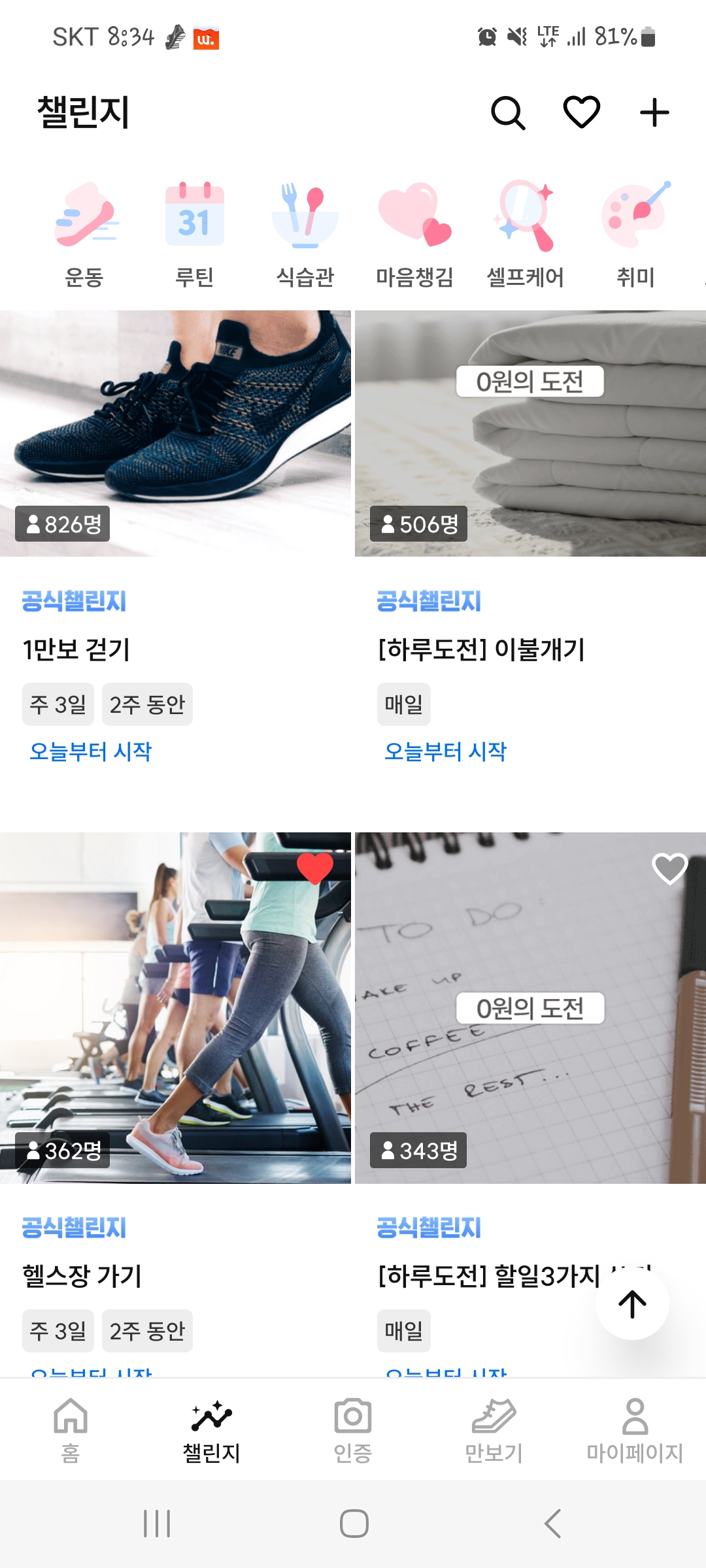Open liked challenges heart in header
Image resolution: width=706 pixels, height=1568 pixels.
pyautogui.click(x=581, y=112)
